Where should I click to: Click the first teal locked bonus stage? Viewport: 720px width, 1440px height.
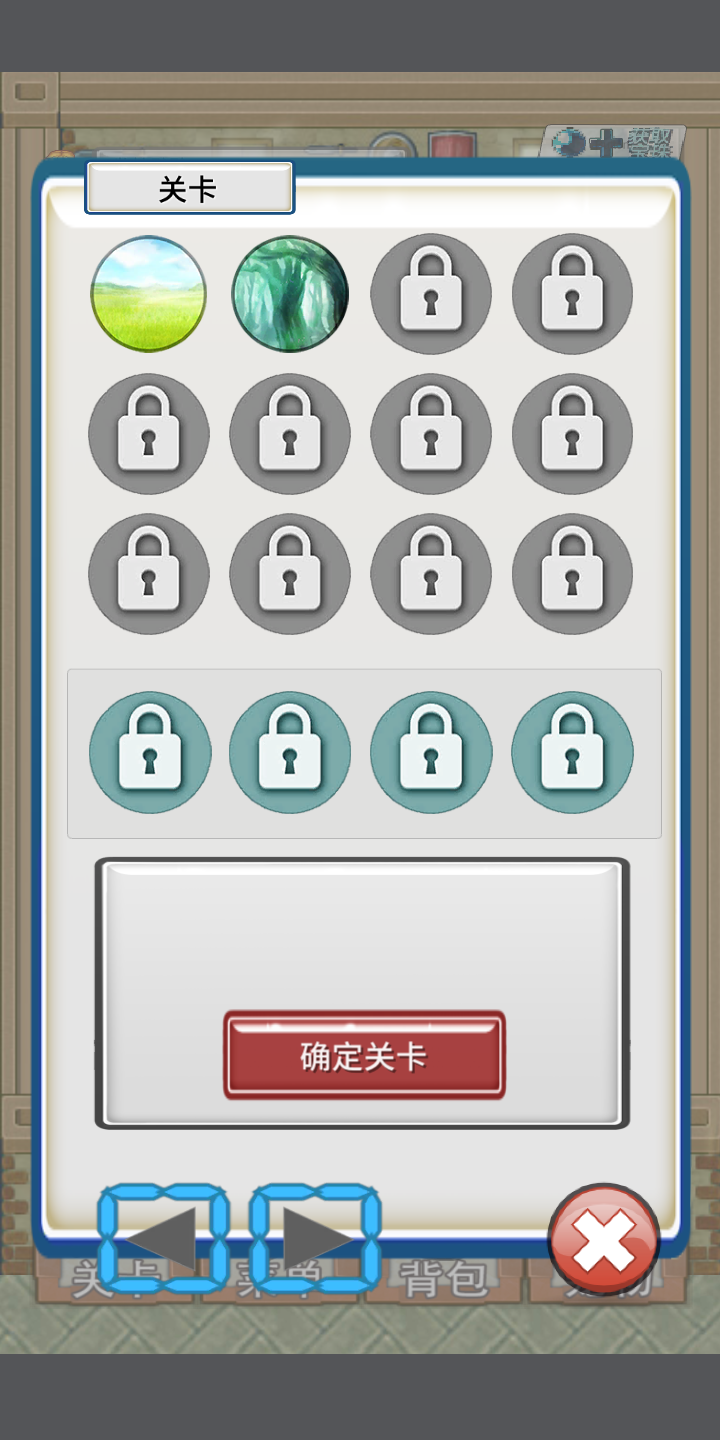[150, 752]
